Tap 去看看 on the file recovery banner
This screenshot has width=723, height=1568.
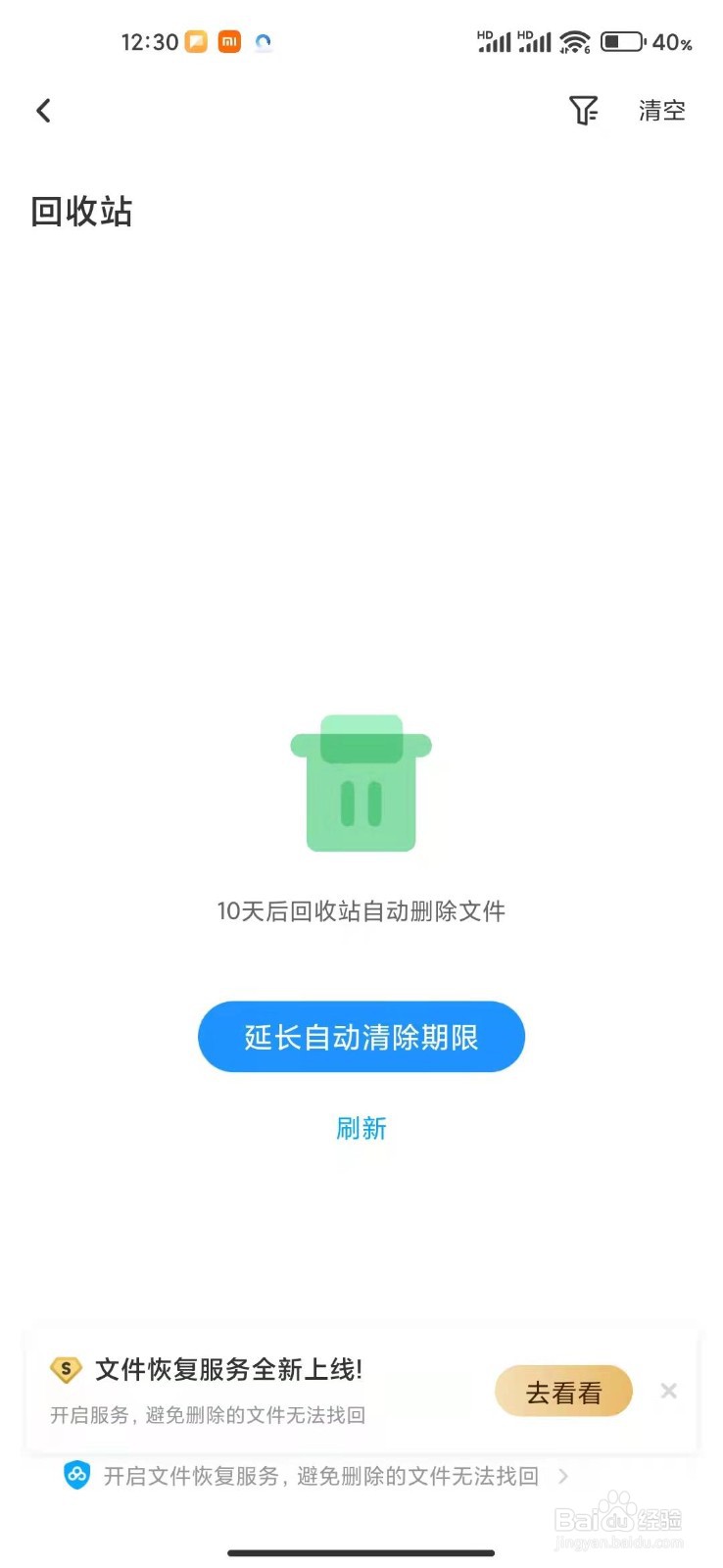tap(563, 1392)
